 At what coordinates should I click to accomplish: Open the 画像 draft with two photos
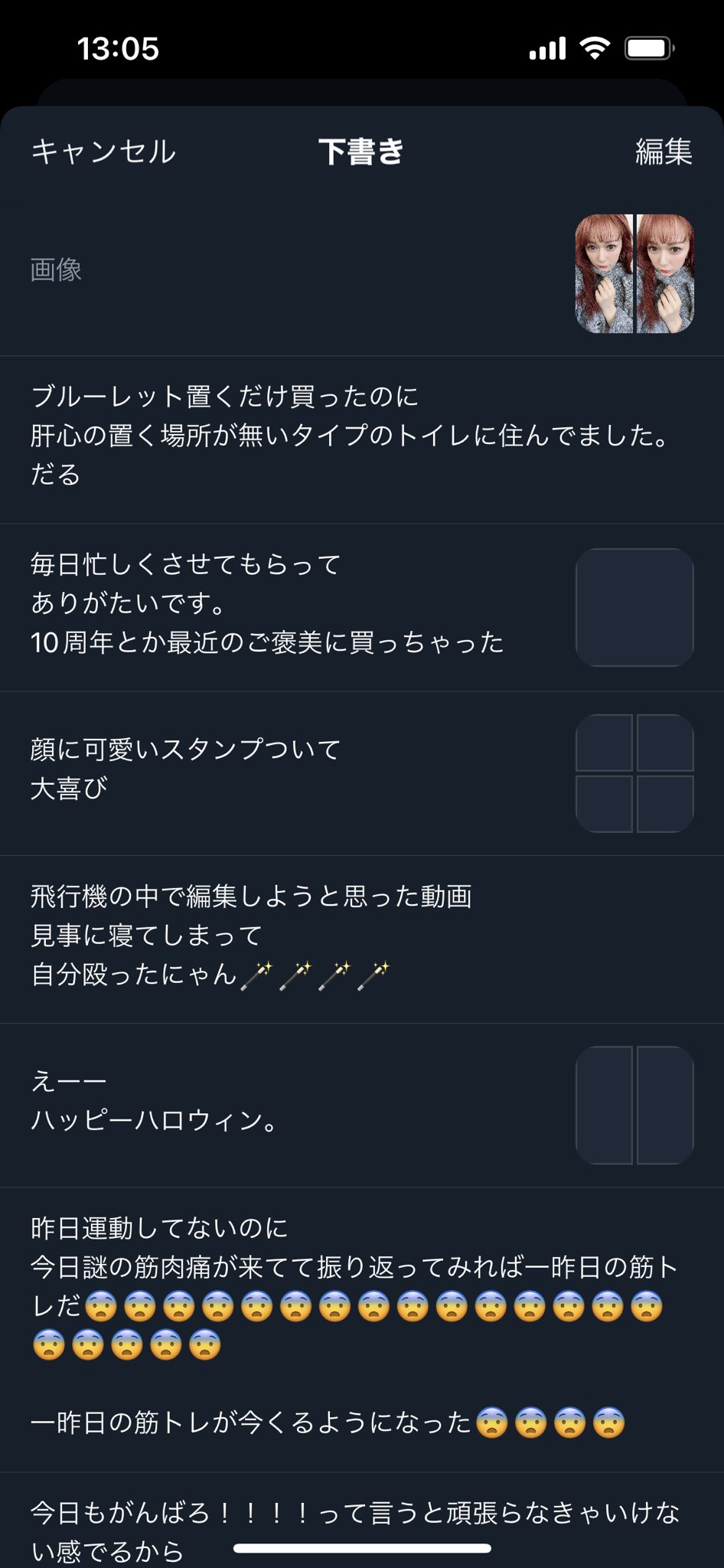(306, 272)
